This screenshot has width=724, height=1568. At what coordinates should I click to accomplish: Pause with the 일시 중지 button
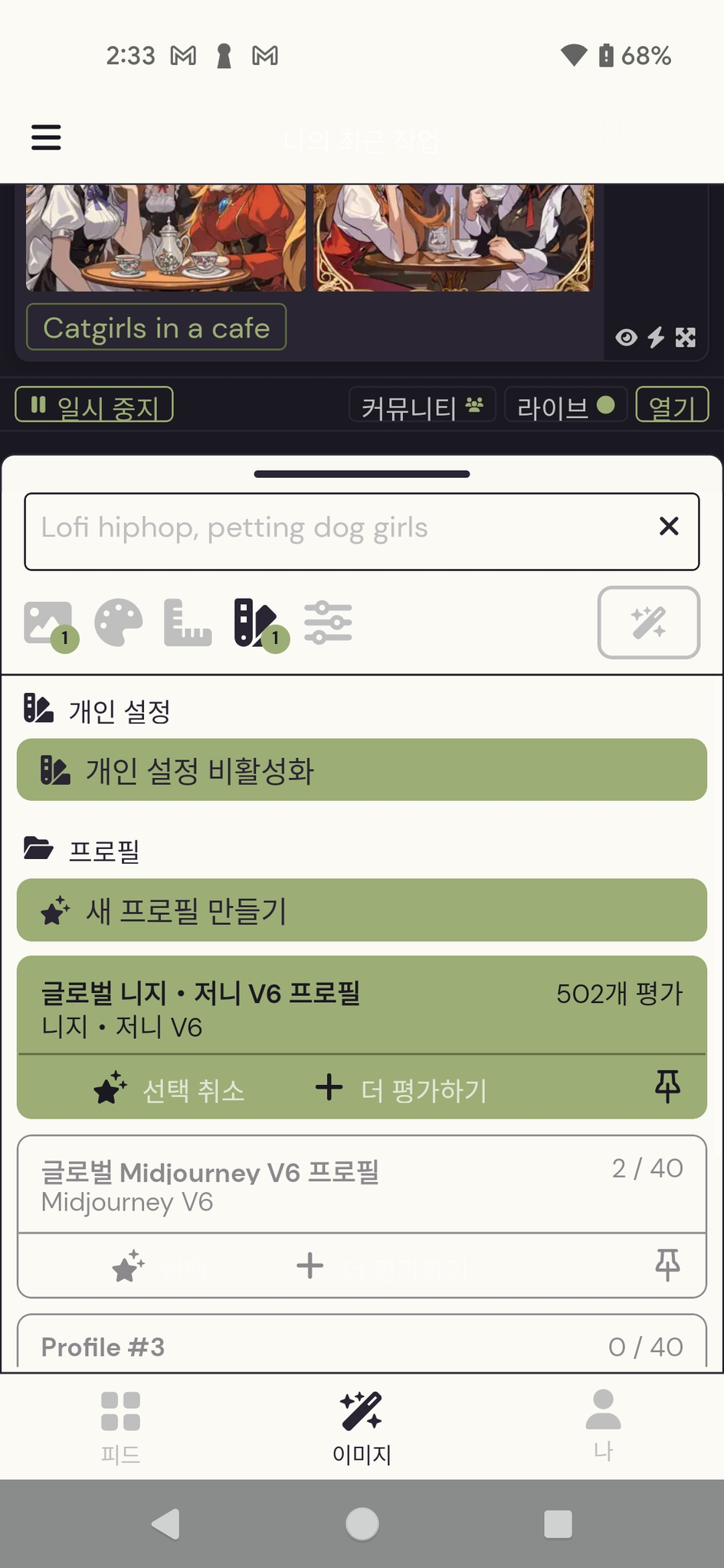coord(93,405)
